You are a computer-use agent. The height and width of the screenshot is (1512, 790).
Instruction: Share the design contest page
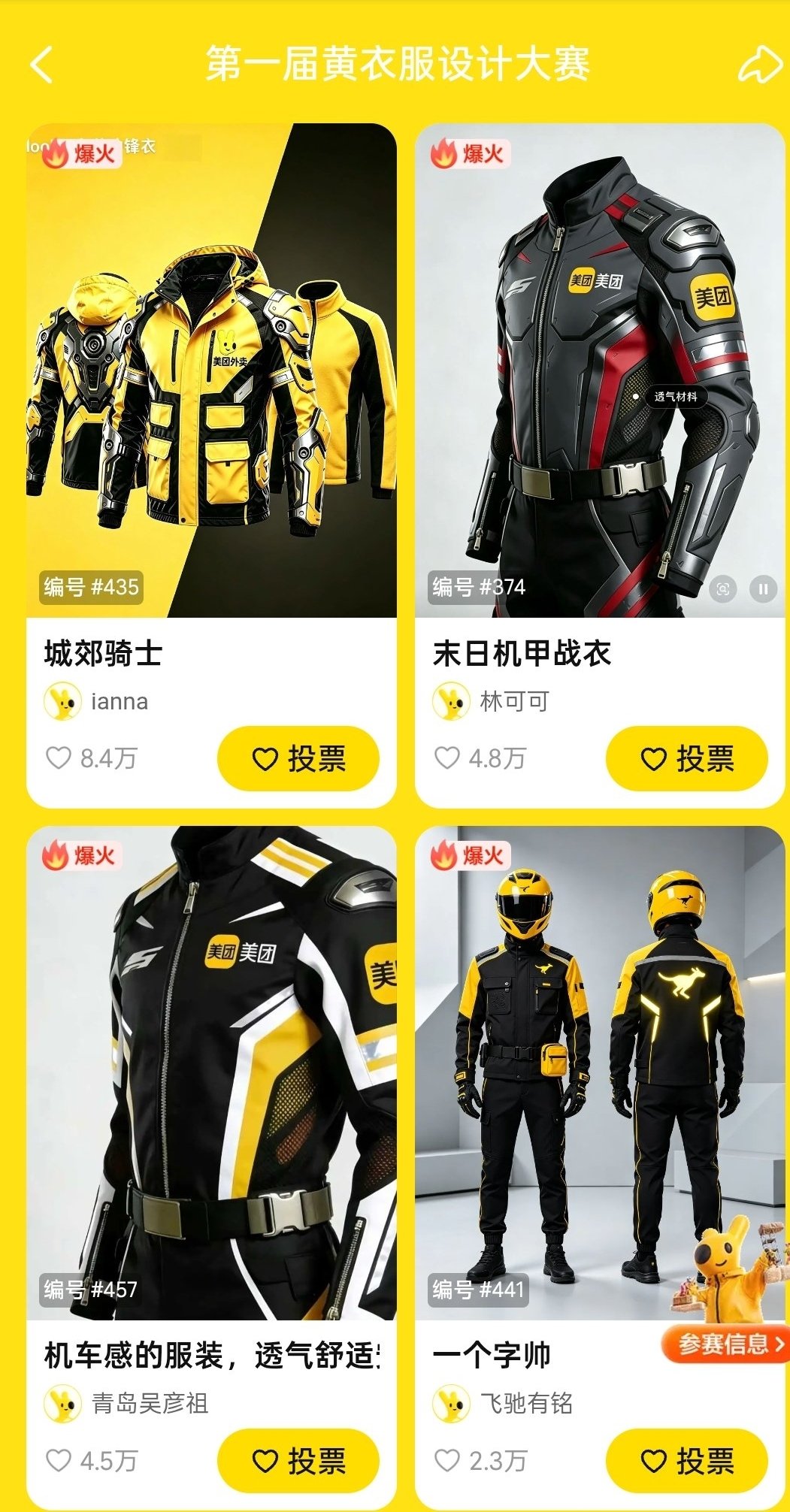click(x=759, y=65)
